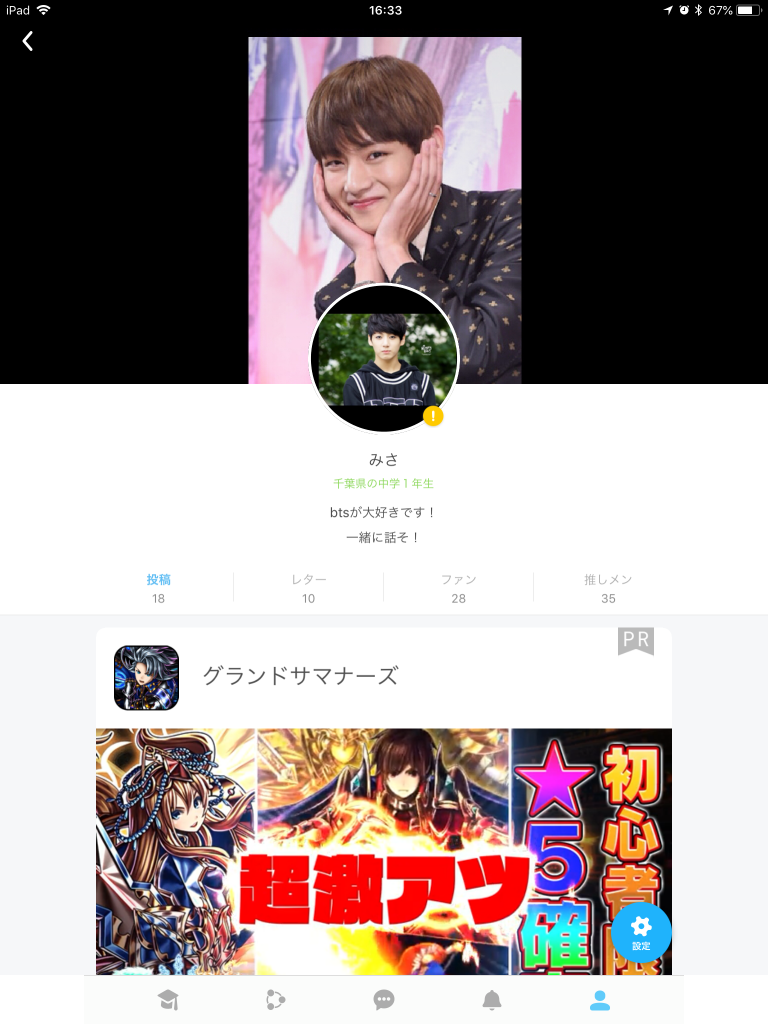Tap the yellow warning badge on avatar
Viewport: 768px width, 1024px height.
[433, 416]
